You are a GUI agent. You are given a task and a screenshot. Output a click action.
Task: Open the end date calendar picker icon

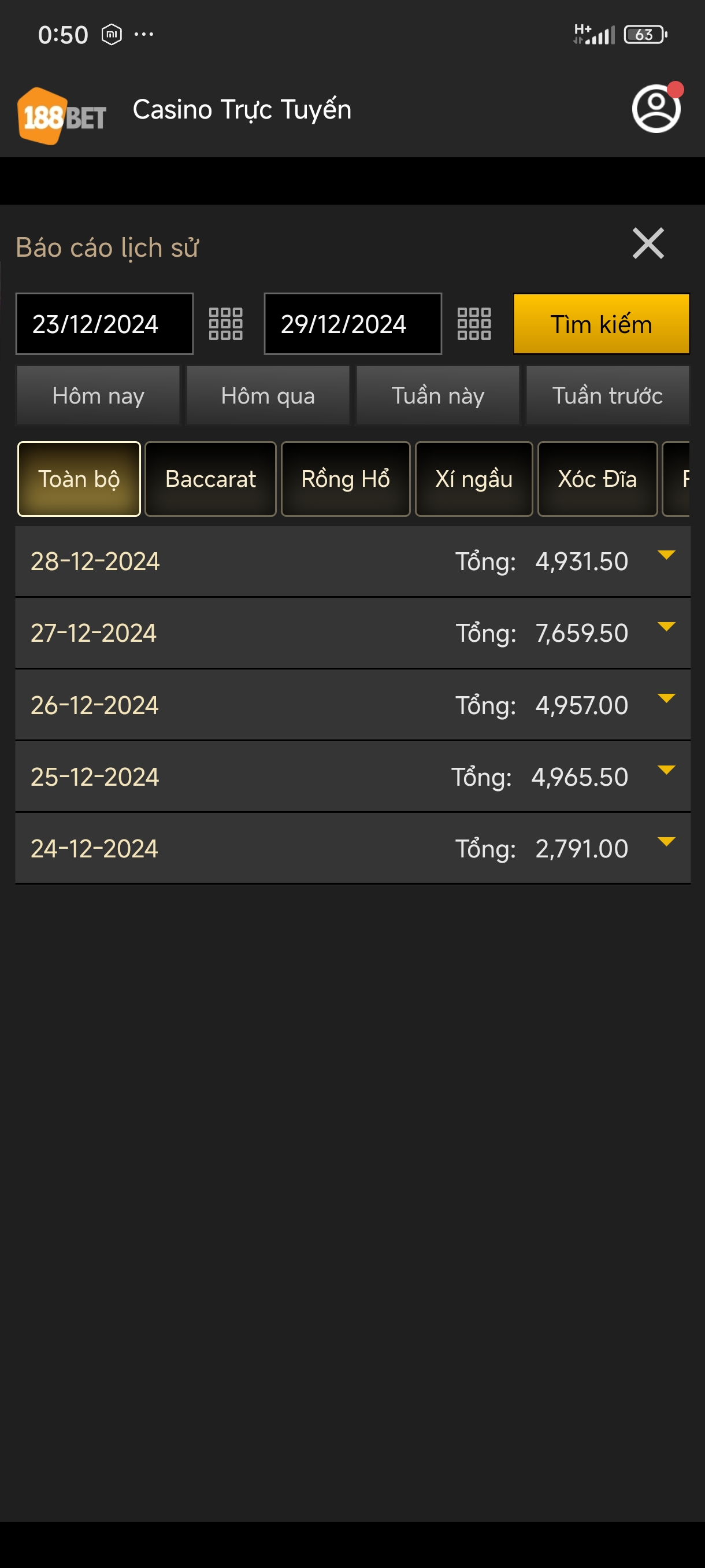coord(474,323)
